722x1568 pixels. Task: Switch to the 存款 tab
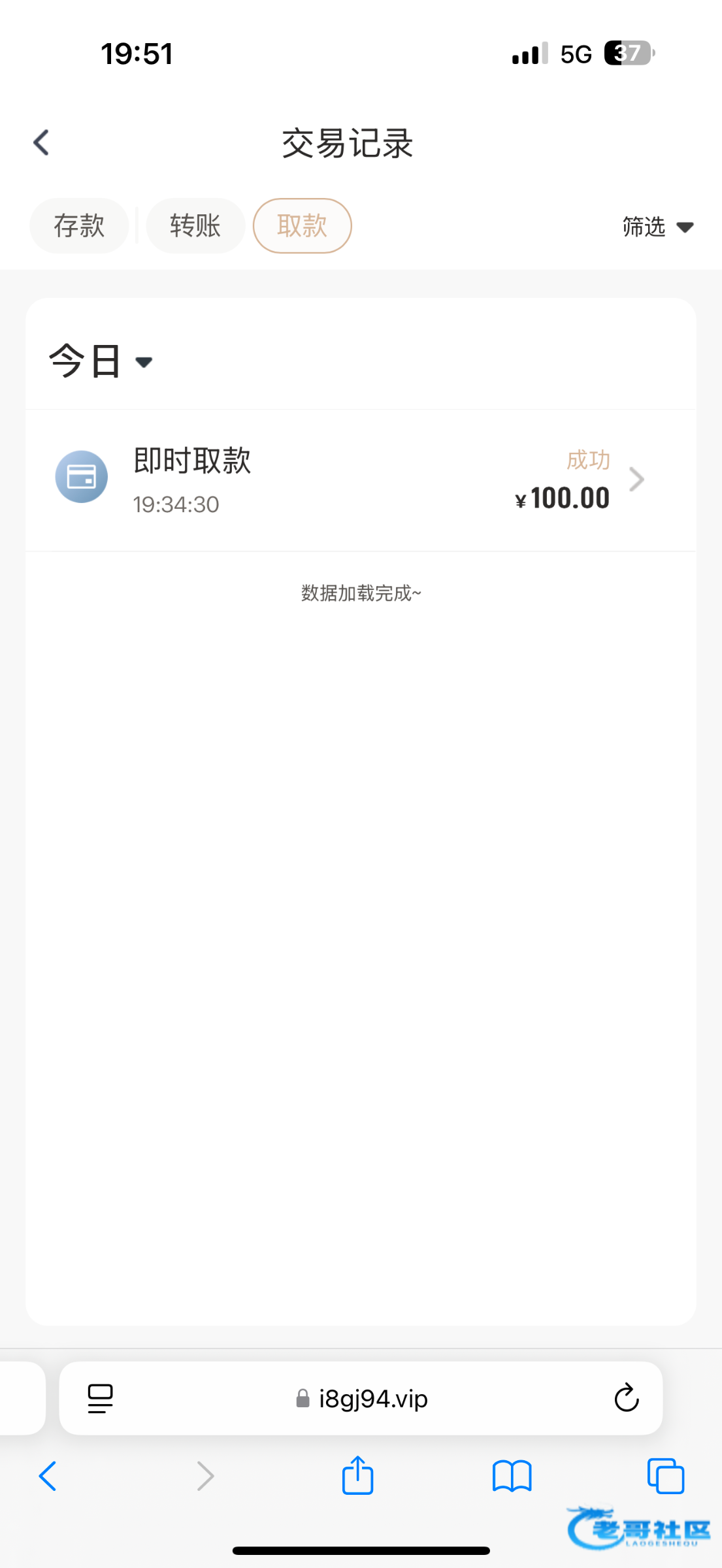click(x=79, y=226)
